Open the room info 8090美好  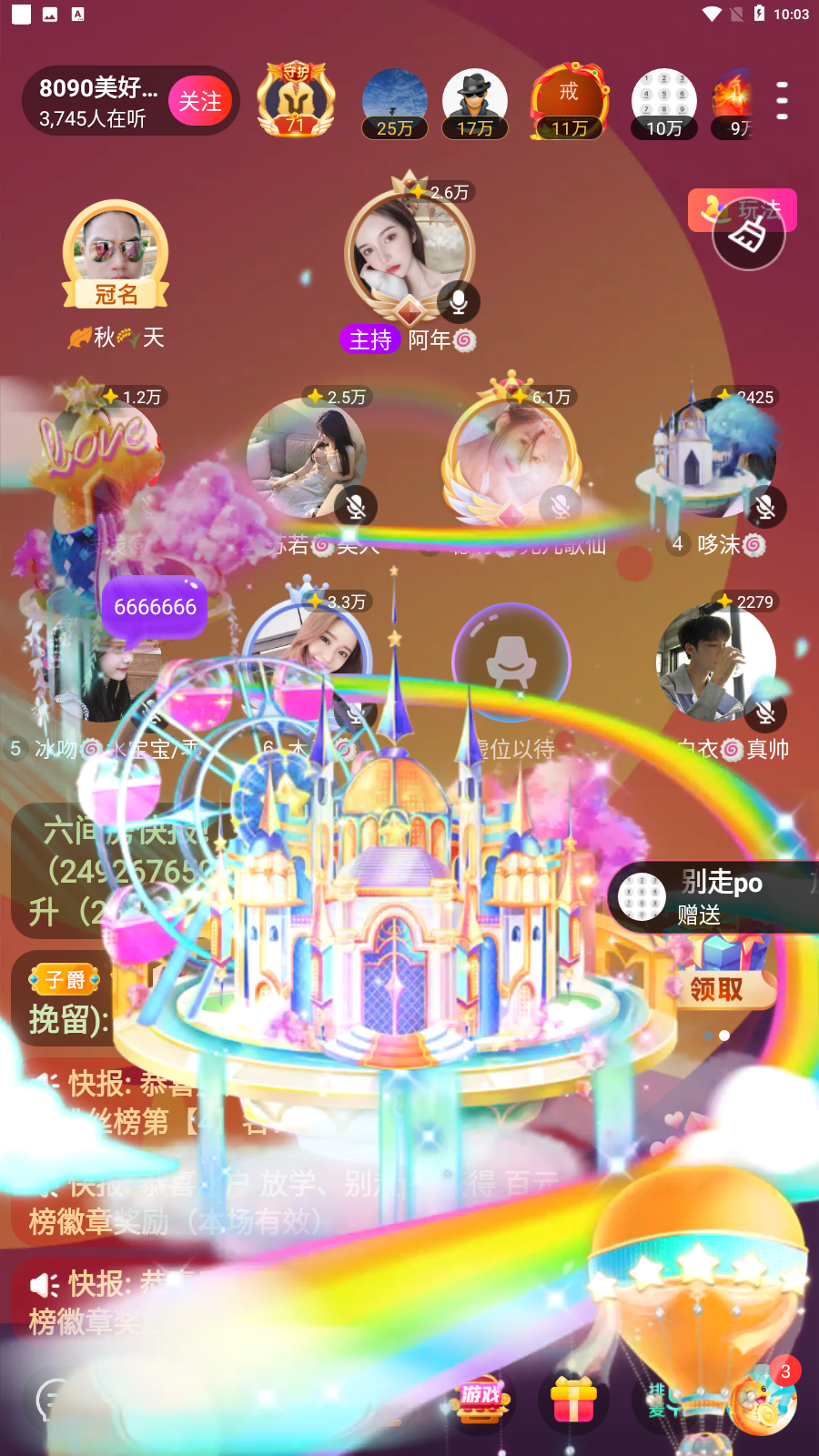point(98,101)
